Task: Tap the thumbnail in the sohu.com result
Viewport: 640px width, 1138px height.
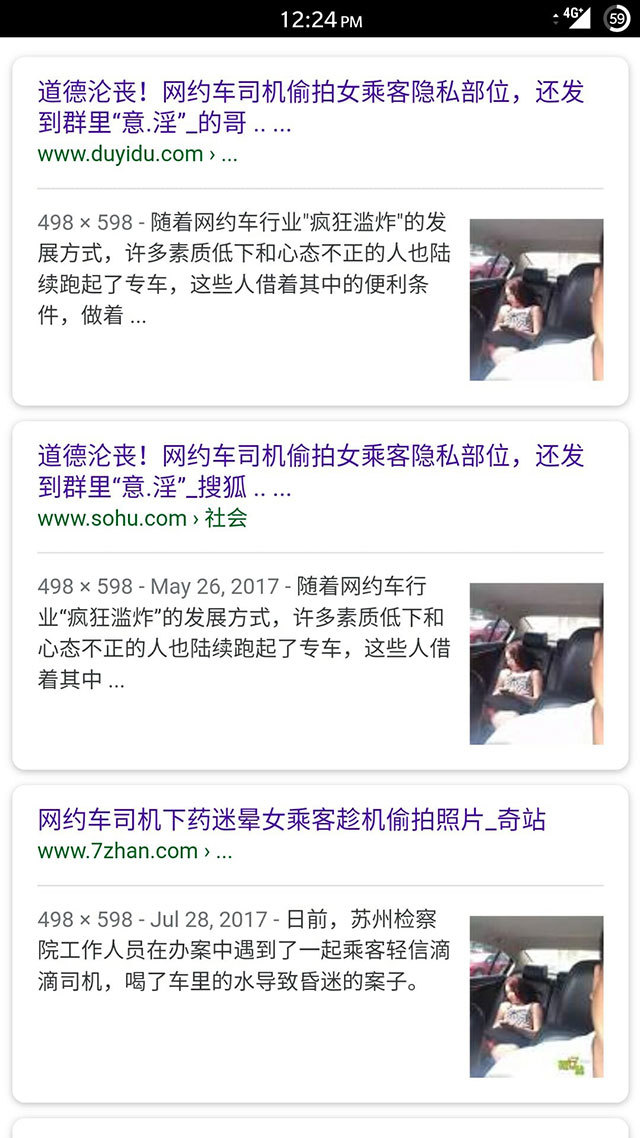Action: tap(536, 664)
